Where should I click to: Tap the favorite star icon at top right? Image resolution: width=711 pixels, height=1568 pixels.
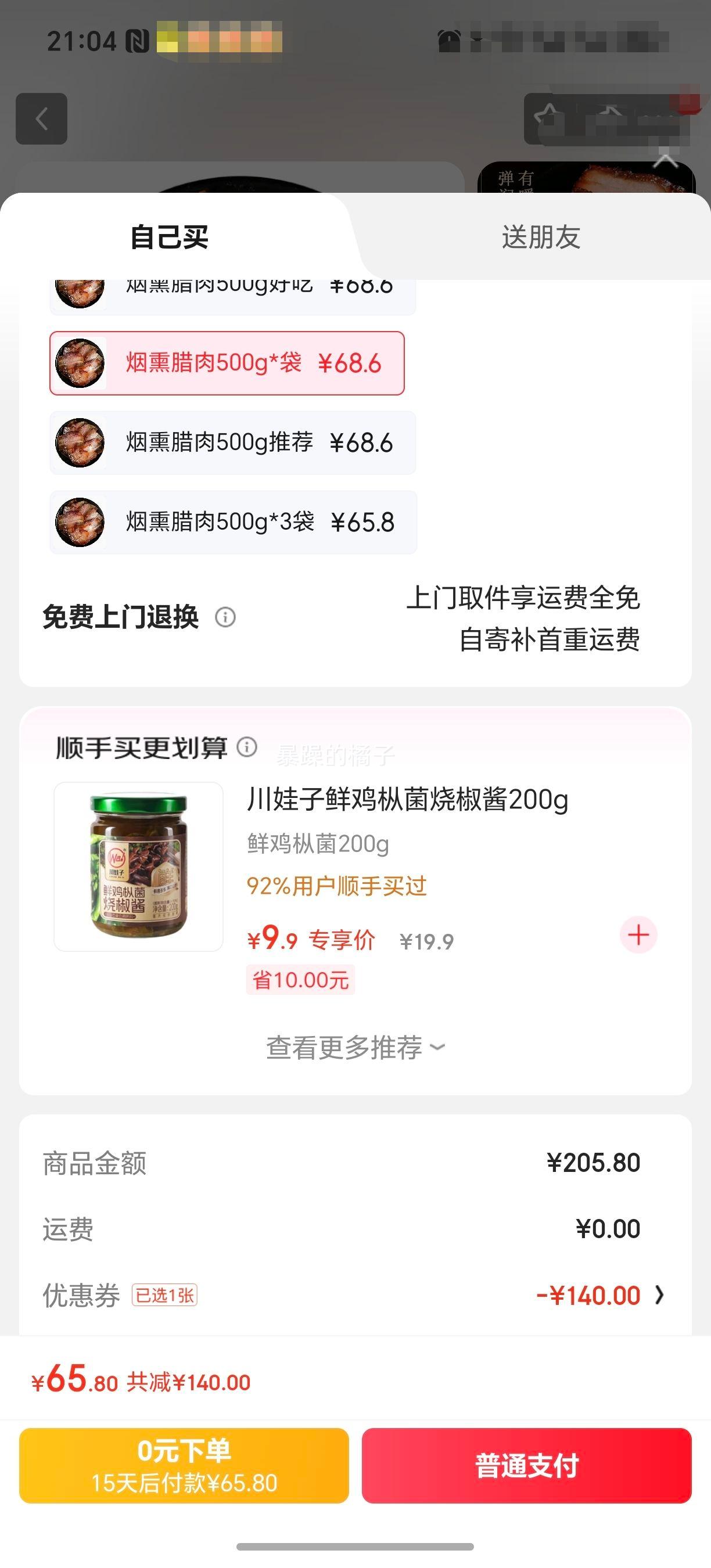pos(550,113)
